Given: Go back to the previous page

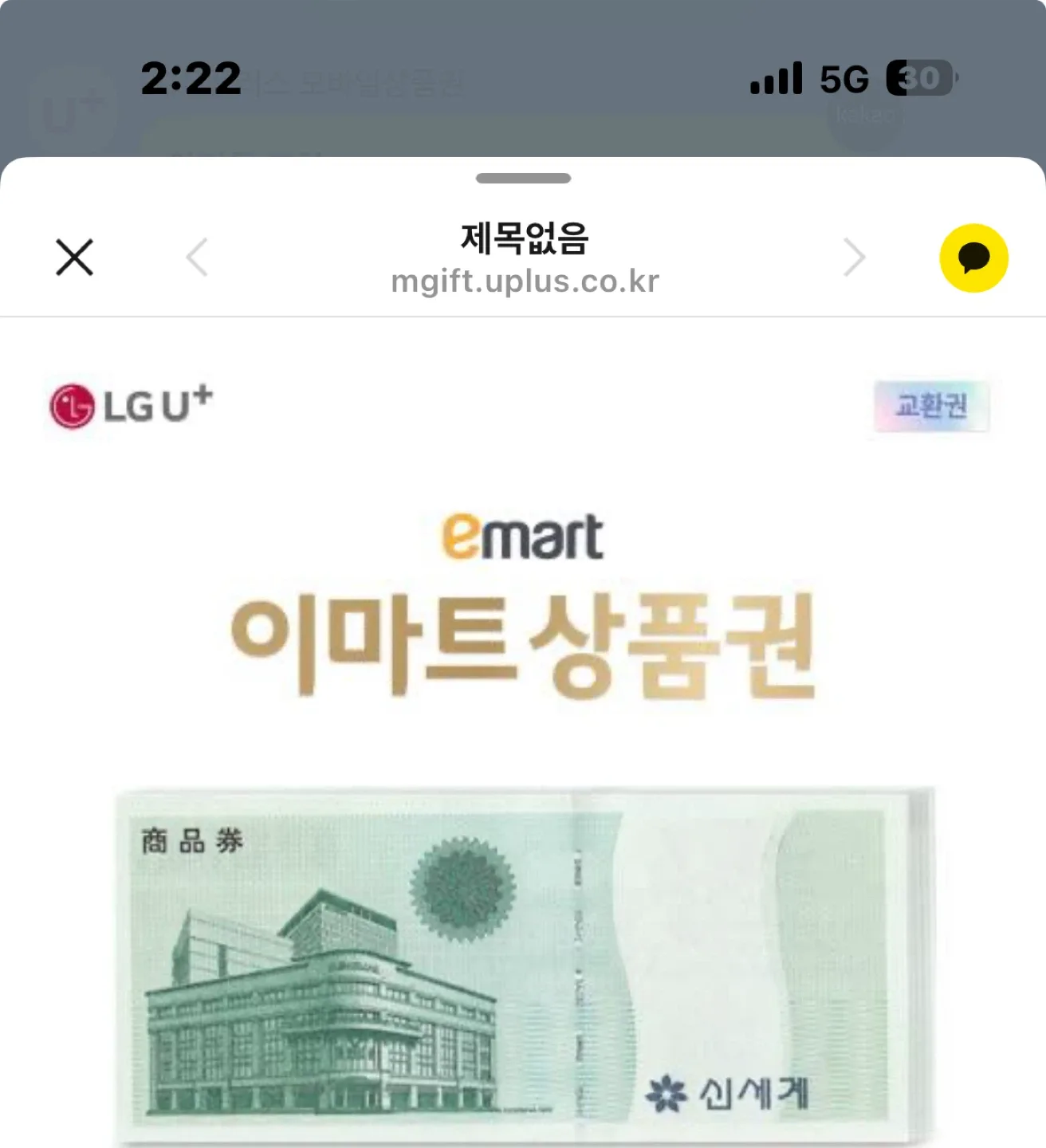Looking at the screenshot, I should pyautogui.click(x=197, y=258).
